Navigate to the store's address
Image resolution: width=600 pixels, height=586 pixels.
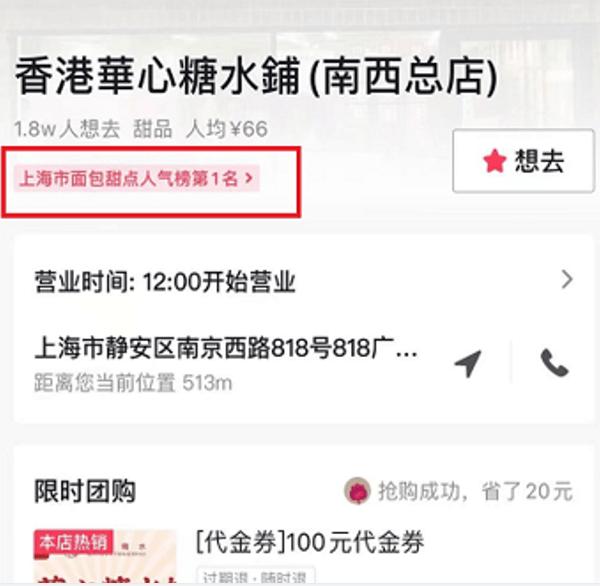tap(466, 364)
